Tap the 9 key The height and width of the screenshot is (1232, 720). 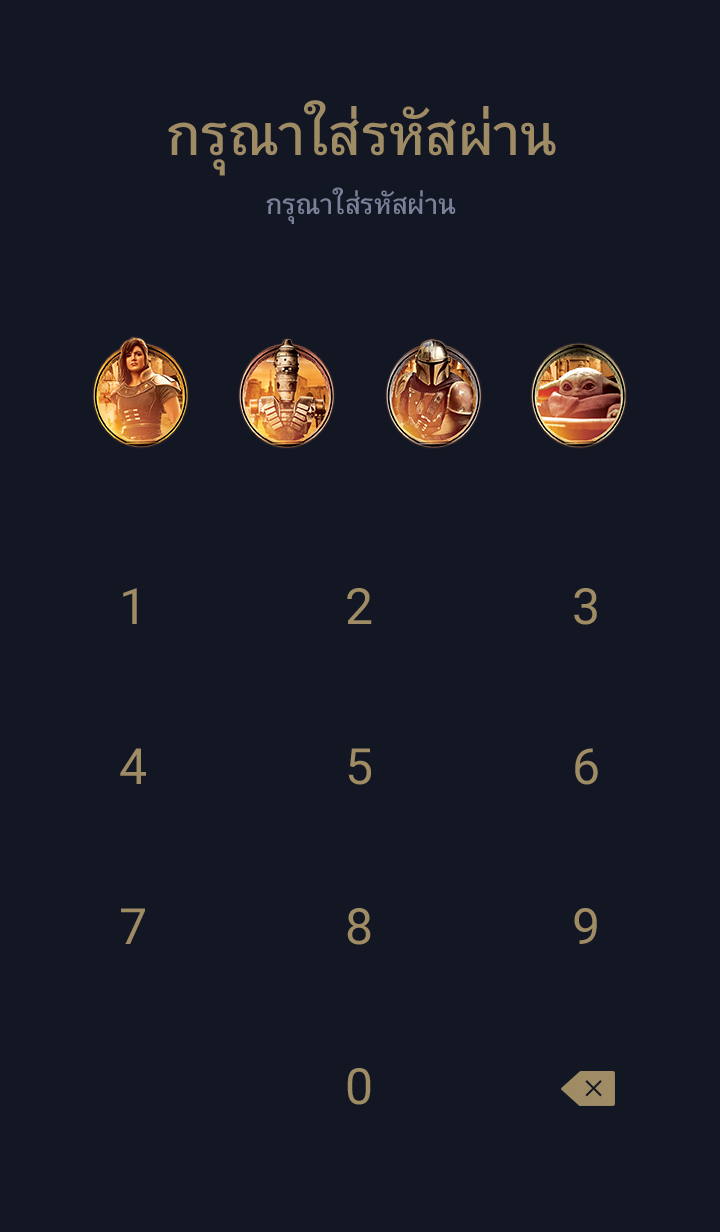tap(586, 927)
